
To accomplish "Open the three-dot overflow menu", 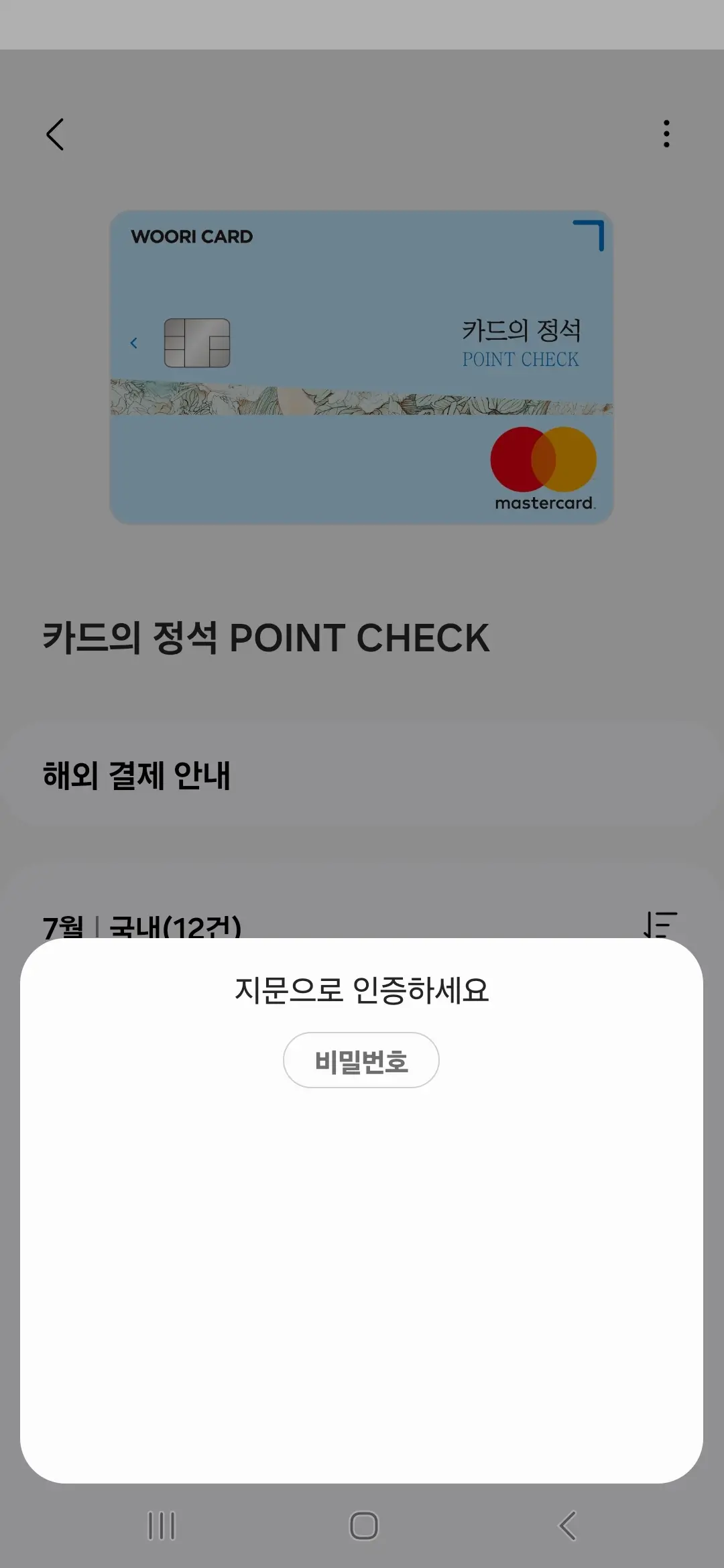I will 666,134.
